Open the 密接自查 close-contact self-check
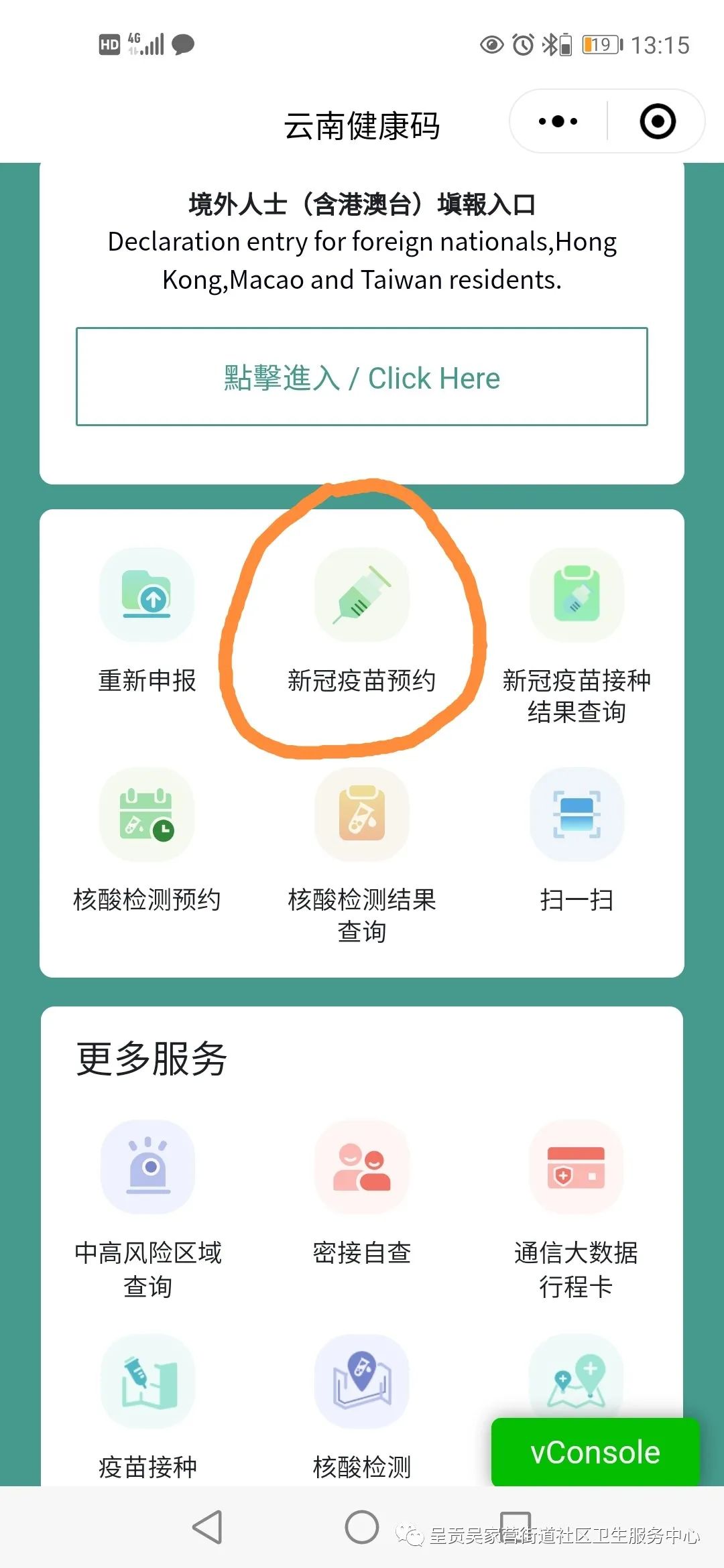The image size is (724, 1568). coord(362,1168)
